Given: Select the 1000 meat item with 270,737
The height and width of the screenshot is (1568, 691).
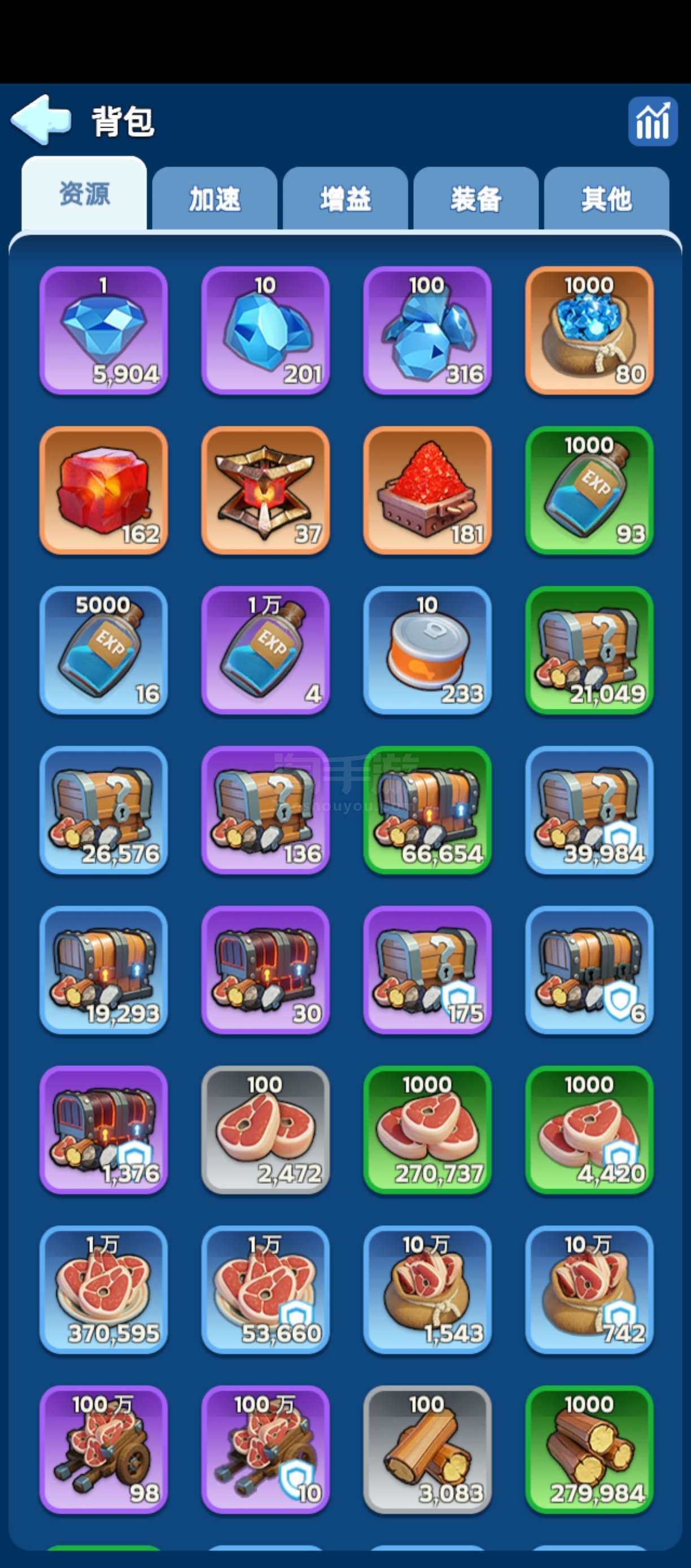Looking at the screenshot, I should [427, 1130].
